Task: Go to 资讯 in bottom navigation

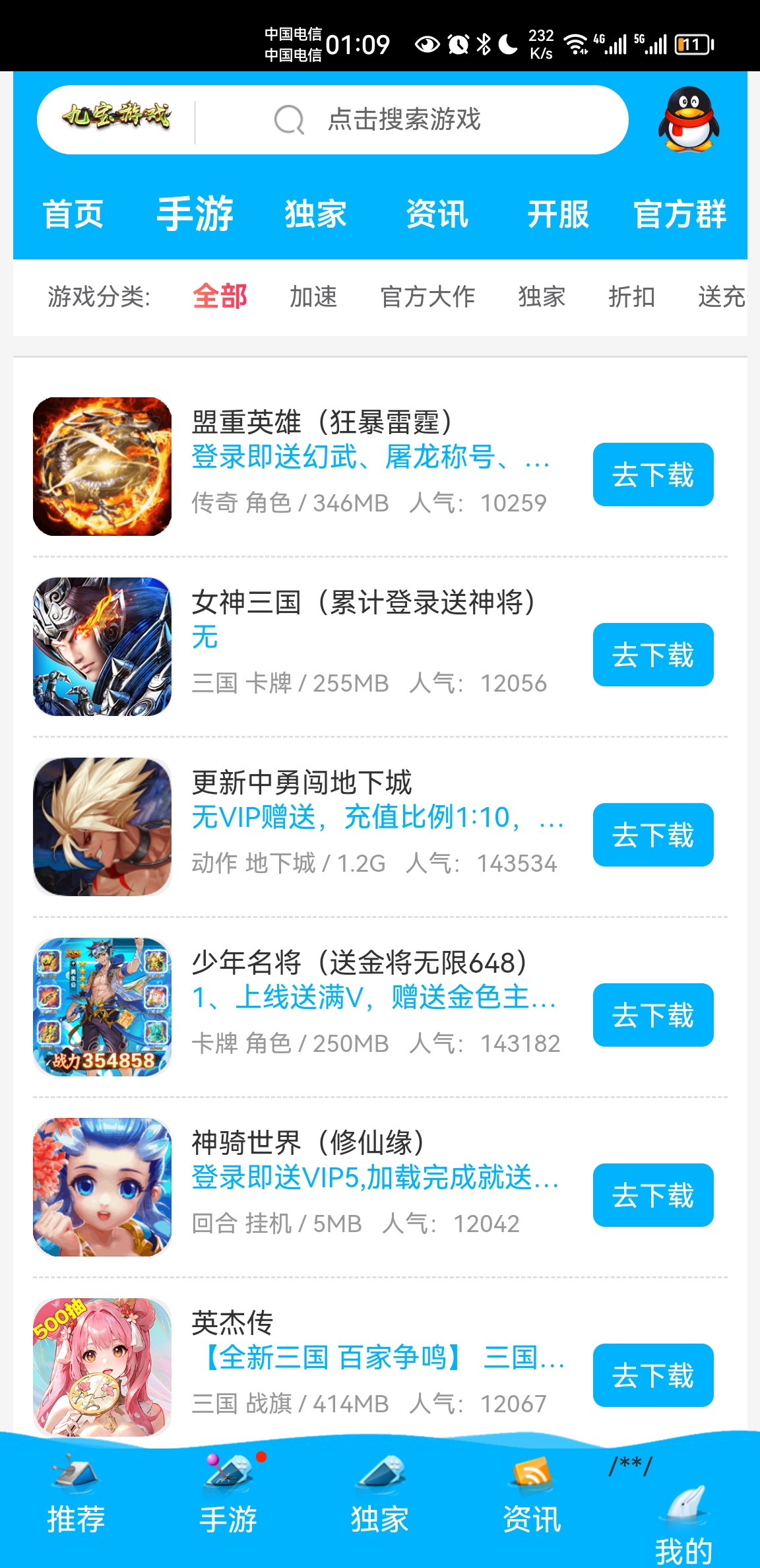Action: tap(532, 1498)
